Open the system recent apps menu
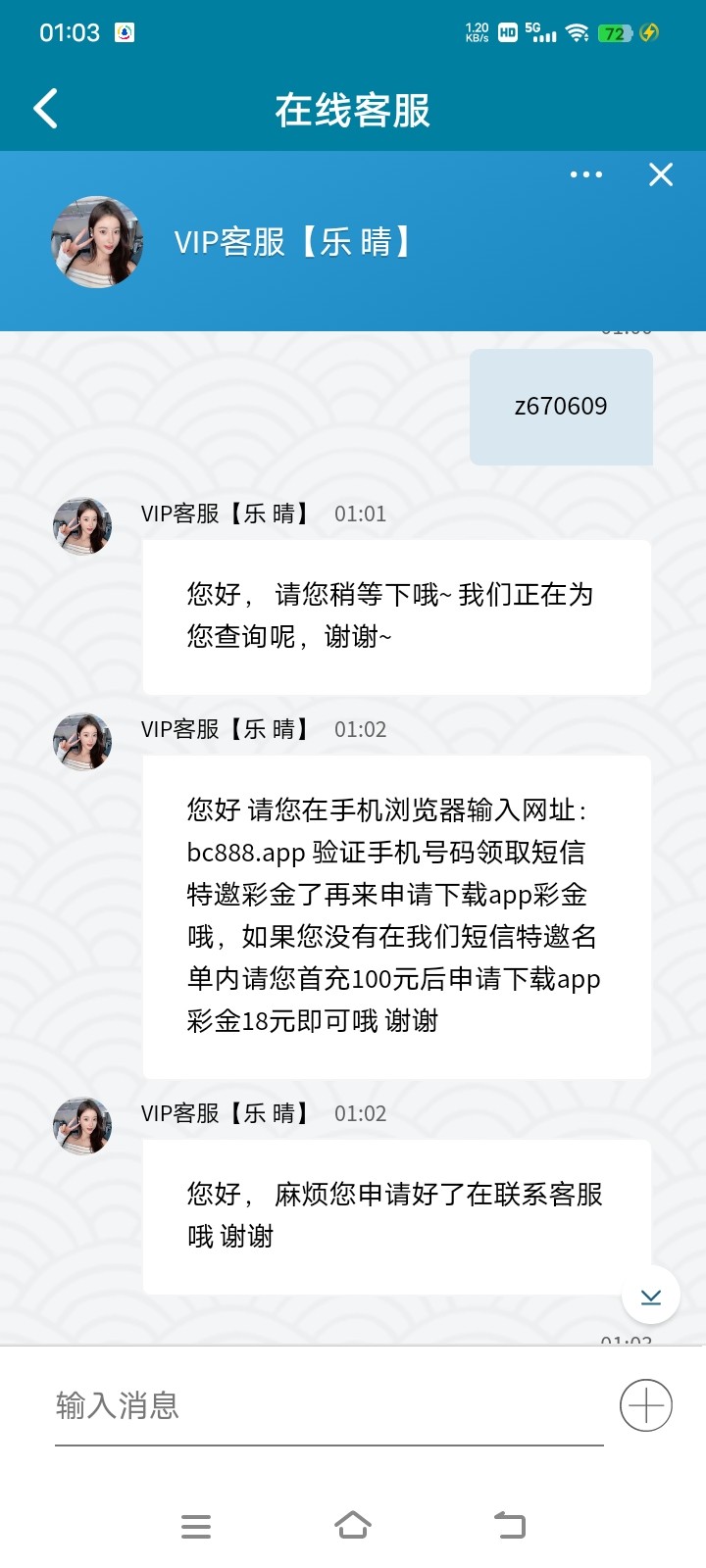This screenshot has width=706, height=1568. tap(196, 1526)
